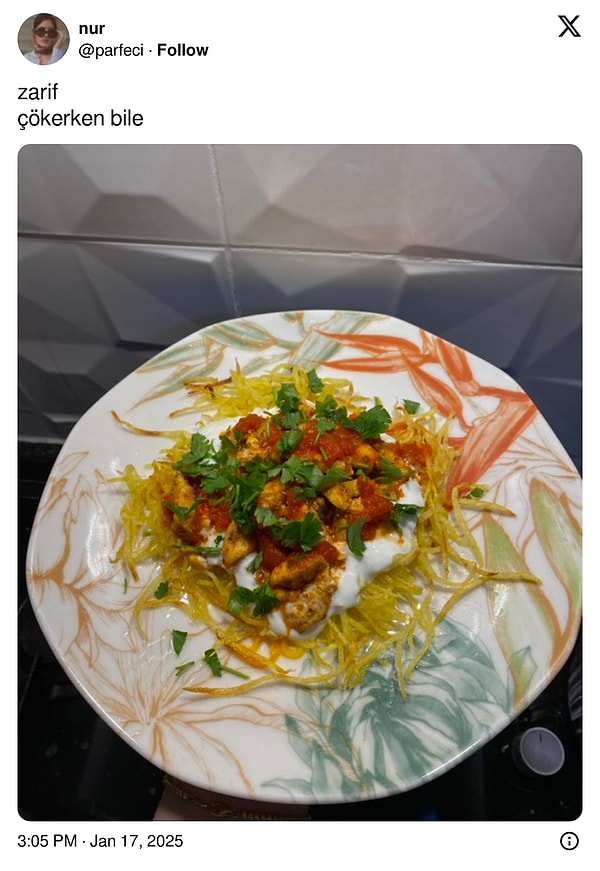The height and width of the screenshot is (871, 600).
Task: Tap the info icon below the photo
Action: (x=569, y=841)
